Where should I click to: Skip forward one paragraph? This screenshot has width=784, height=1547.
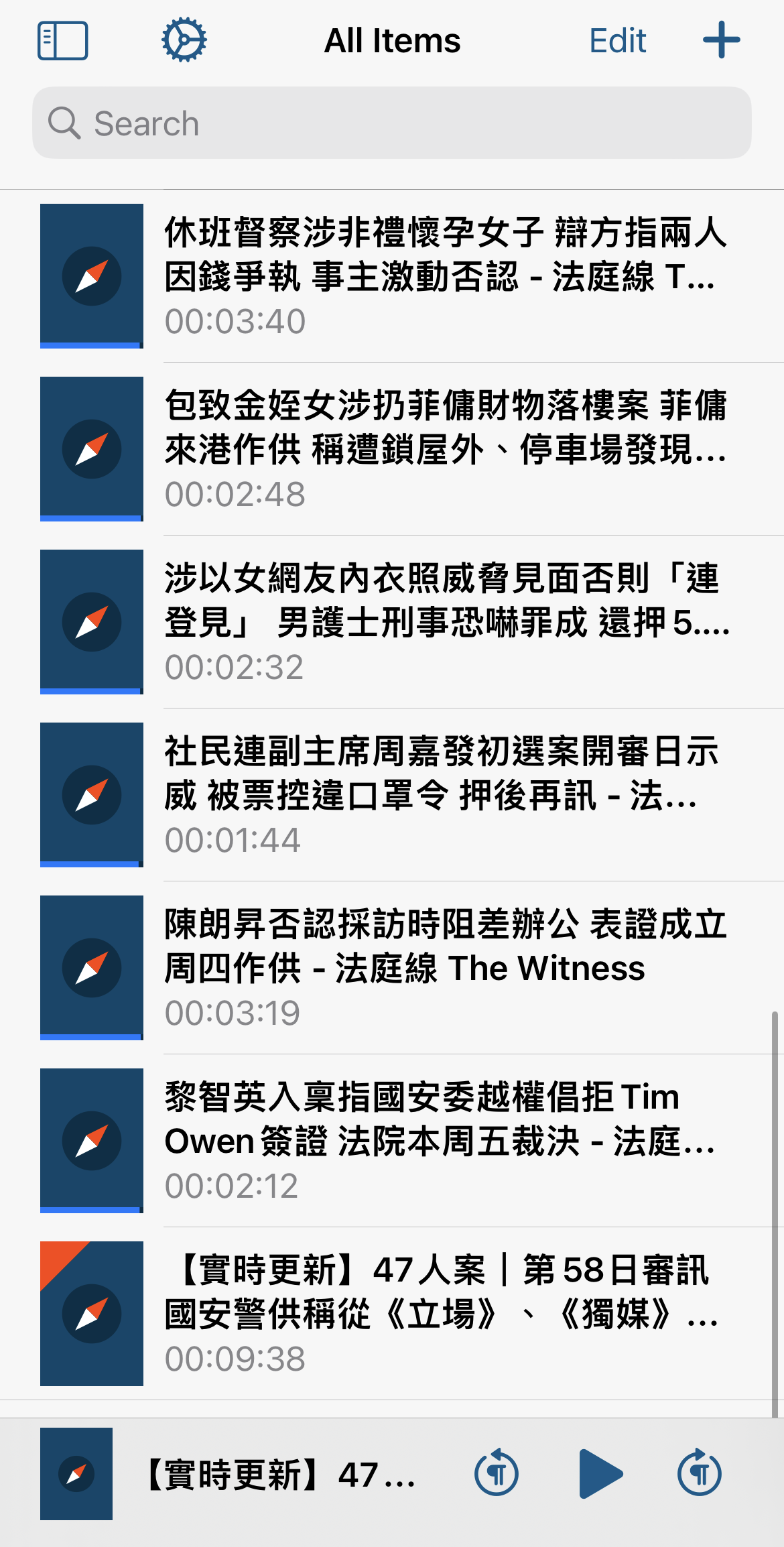tap(700, 1473)
